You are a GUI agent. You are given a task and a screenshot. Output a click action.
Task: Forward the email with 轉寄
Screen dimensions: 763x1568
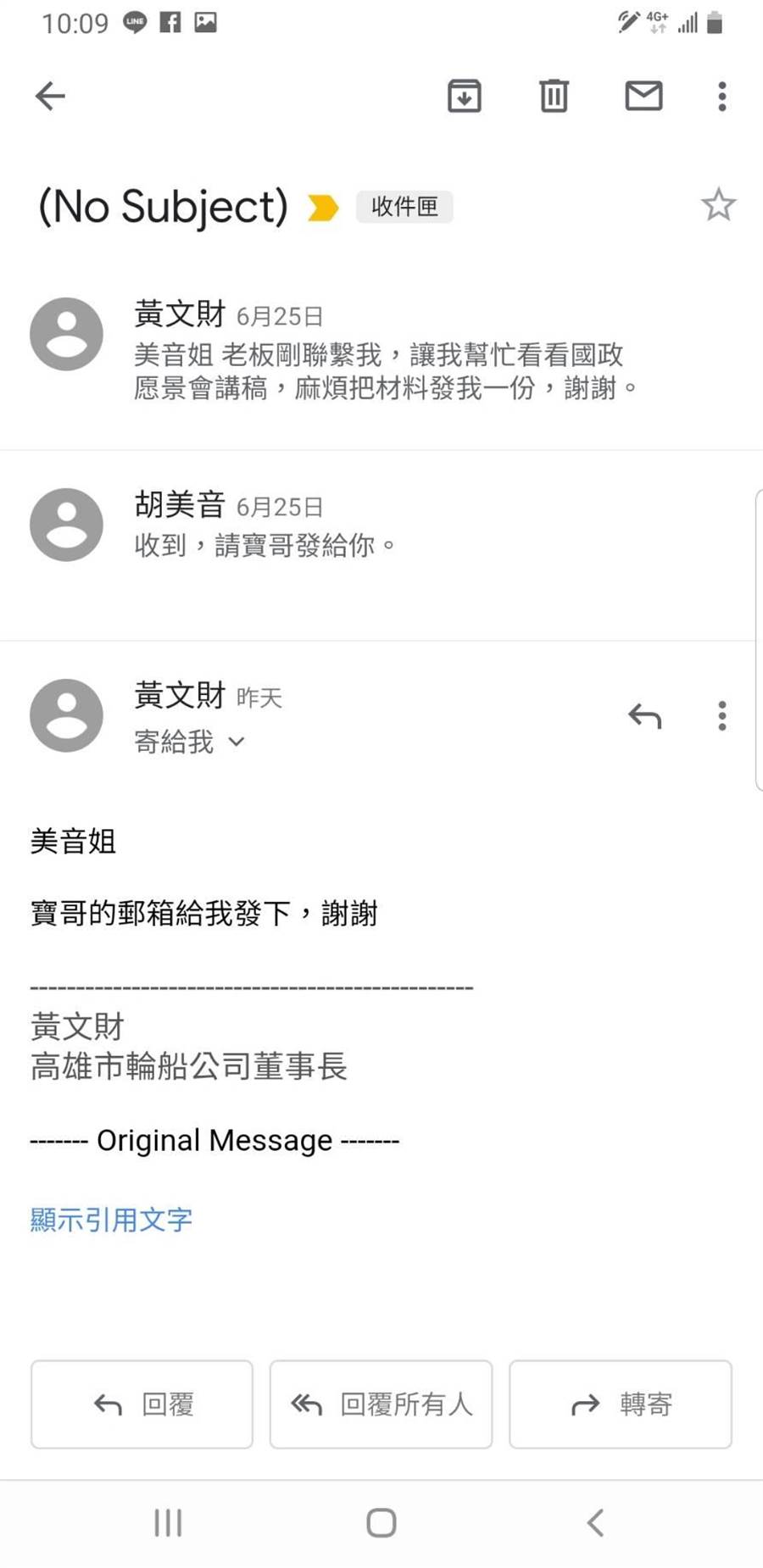pyautogui.click(x=620, y=1404)
